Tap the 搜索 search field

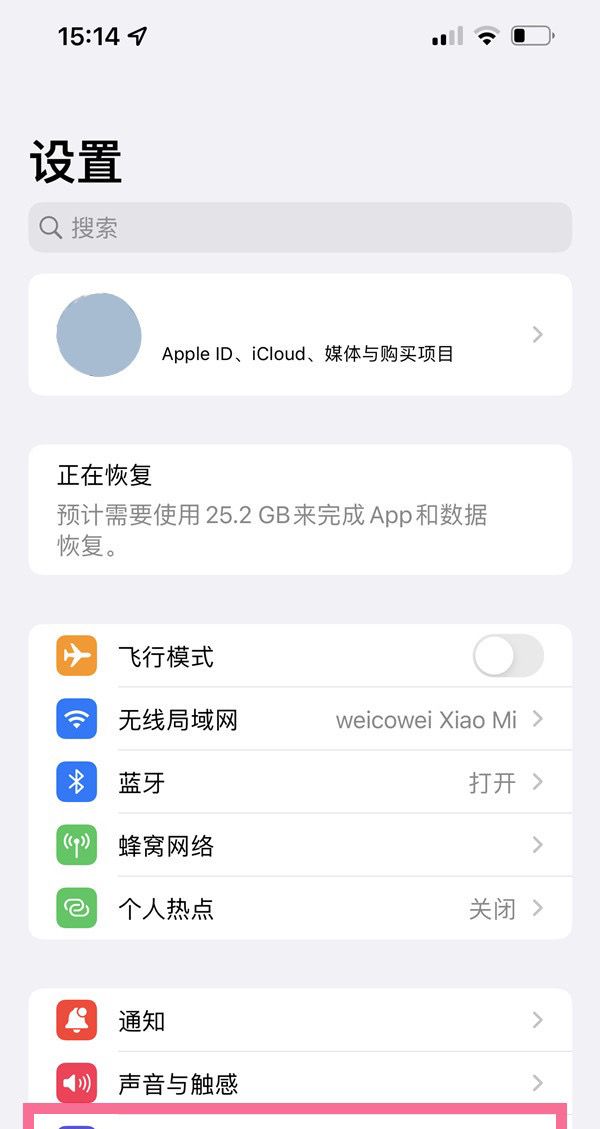coord(300,228)
